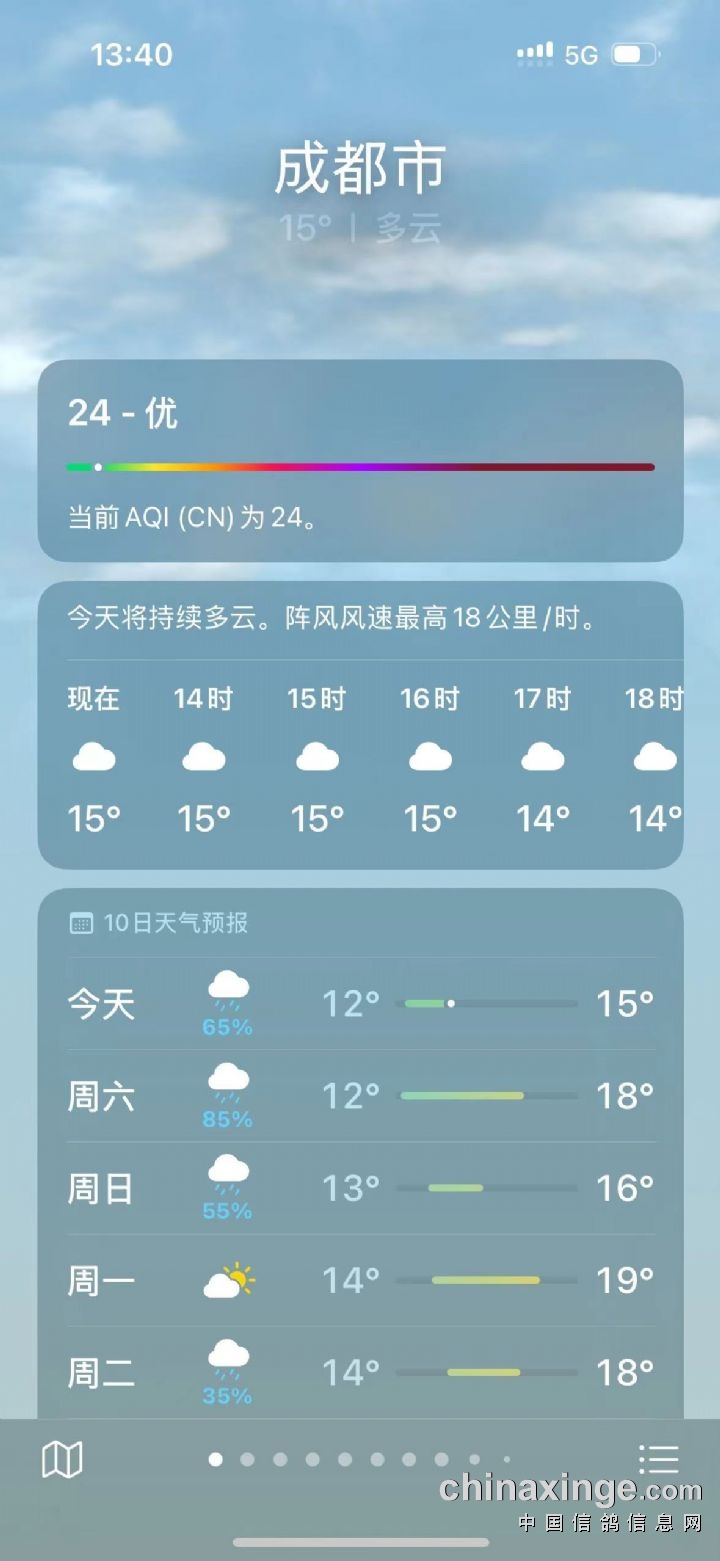Tap the page indicator dots
This screenshot has width=720, height=1561.
[x=360, y=1460]
